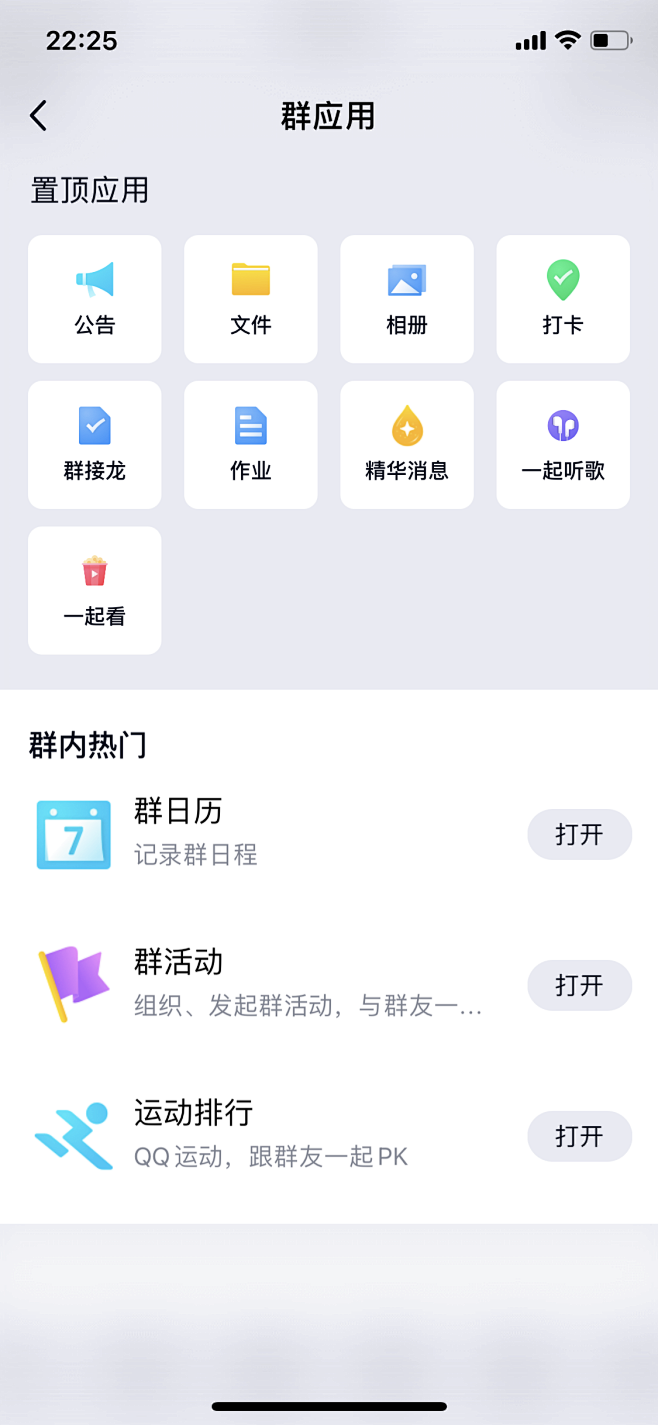Open the 一起看 app tile
Viewport: 658px width, 1425px height.
[95, 591]
